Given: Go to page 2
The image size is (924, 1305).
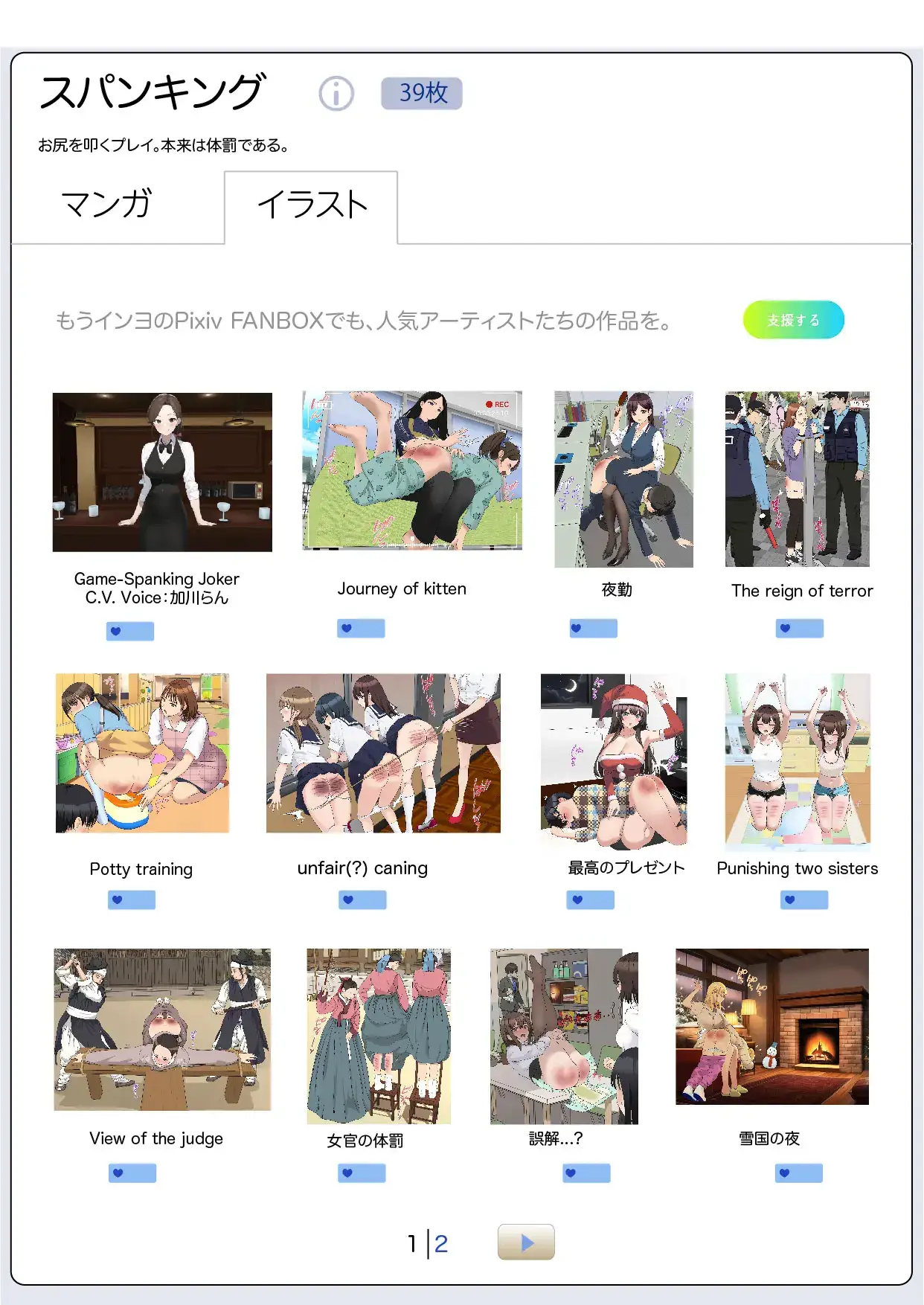Looking at the screenshot, I should (441, 1244).
